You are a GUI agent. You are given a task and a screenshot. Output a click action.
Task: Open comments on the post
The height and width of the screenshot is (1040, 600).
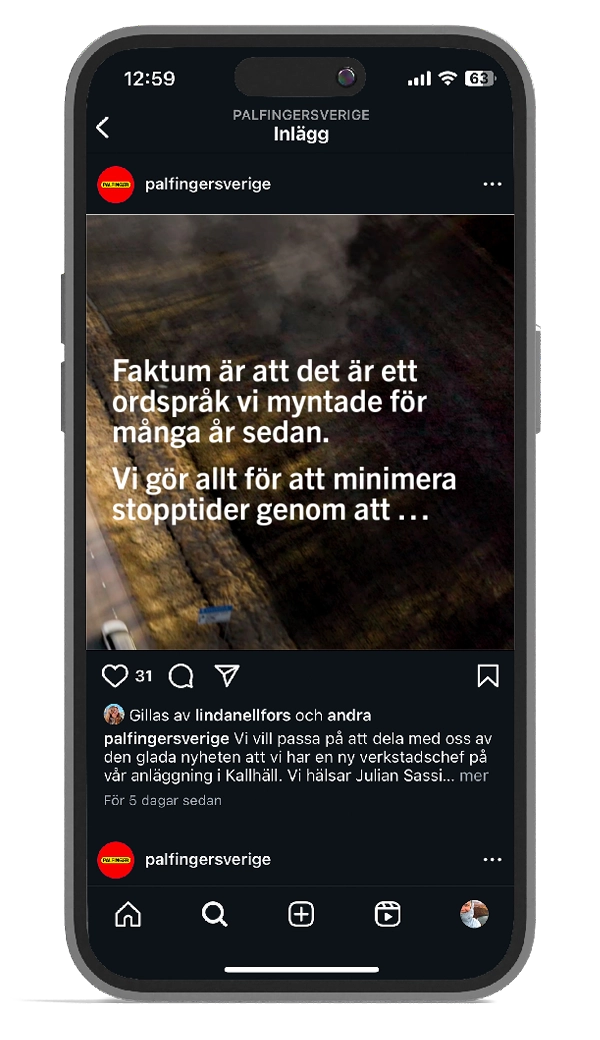click(181, 677)
